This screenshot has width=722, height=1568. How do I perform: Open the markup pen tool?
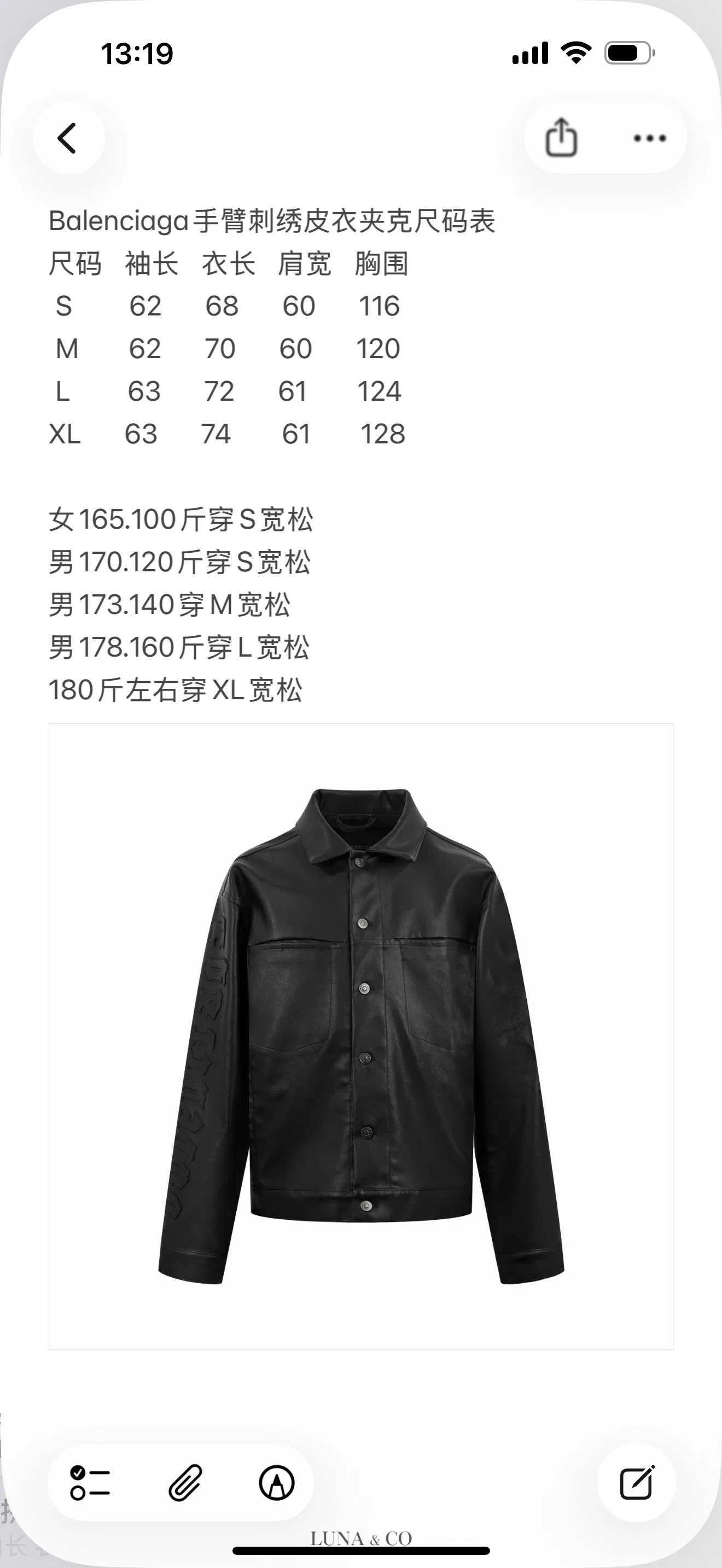tap(277, 1482)
